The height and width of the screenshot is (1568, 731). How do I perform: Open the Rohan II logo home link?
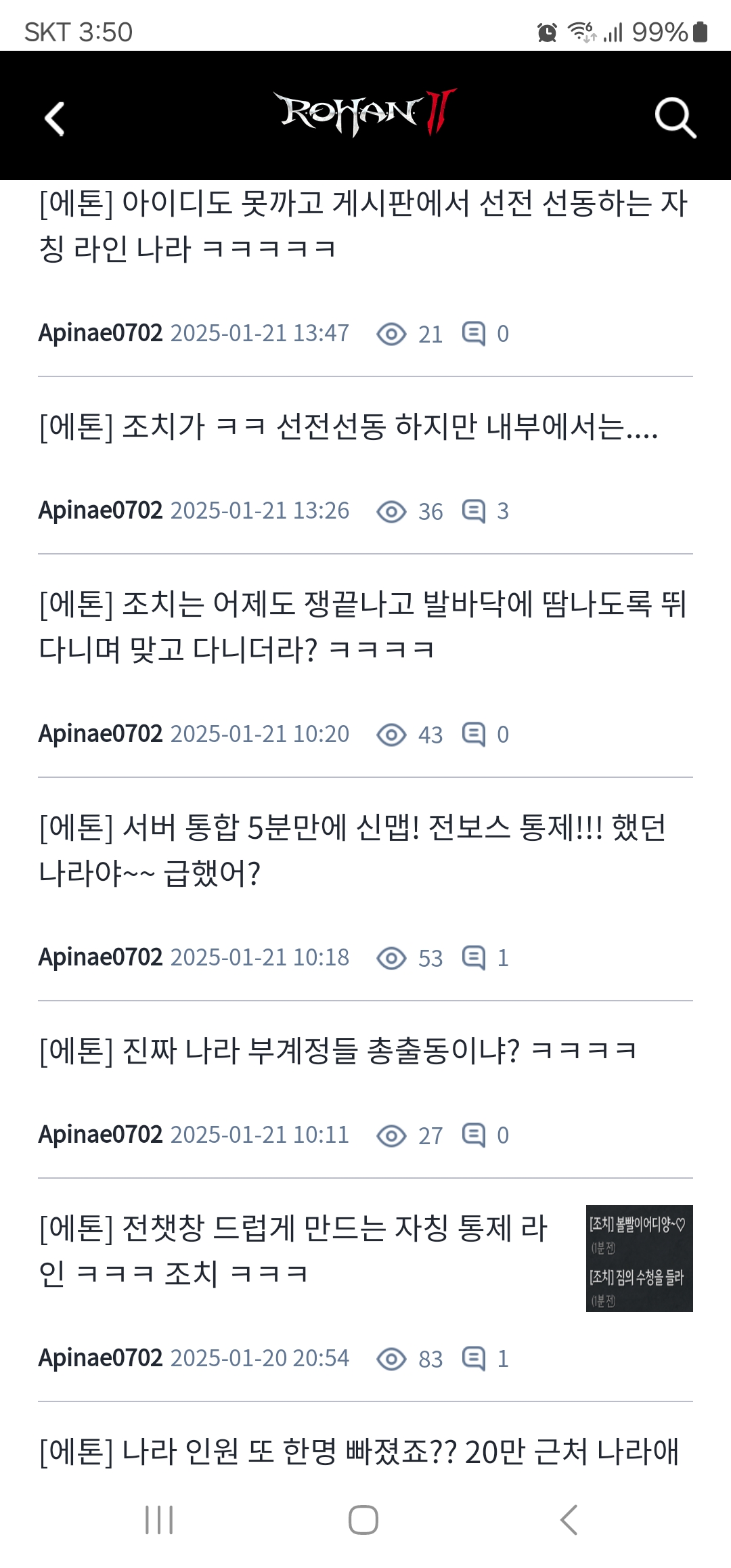pos(365,113)
